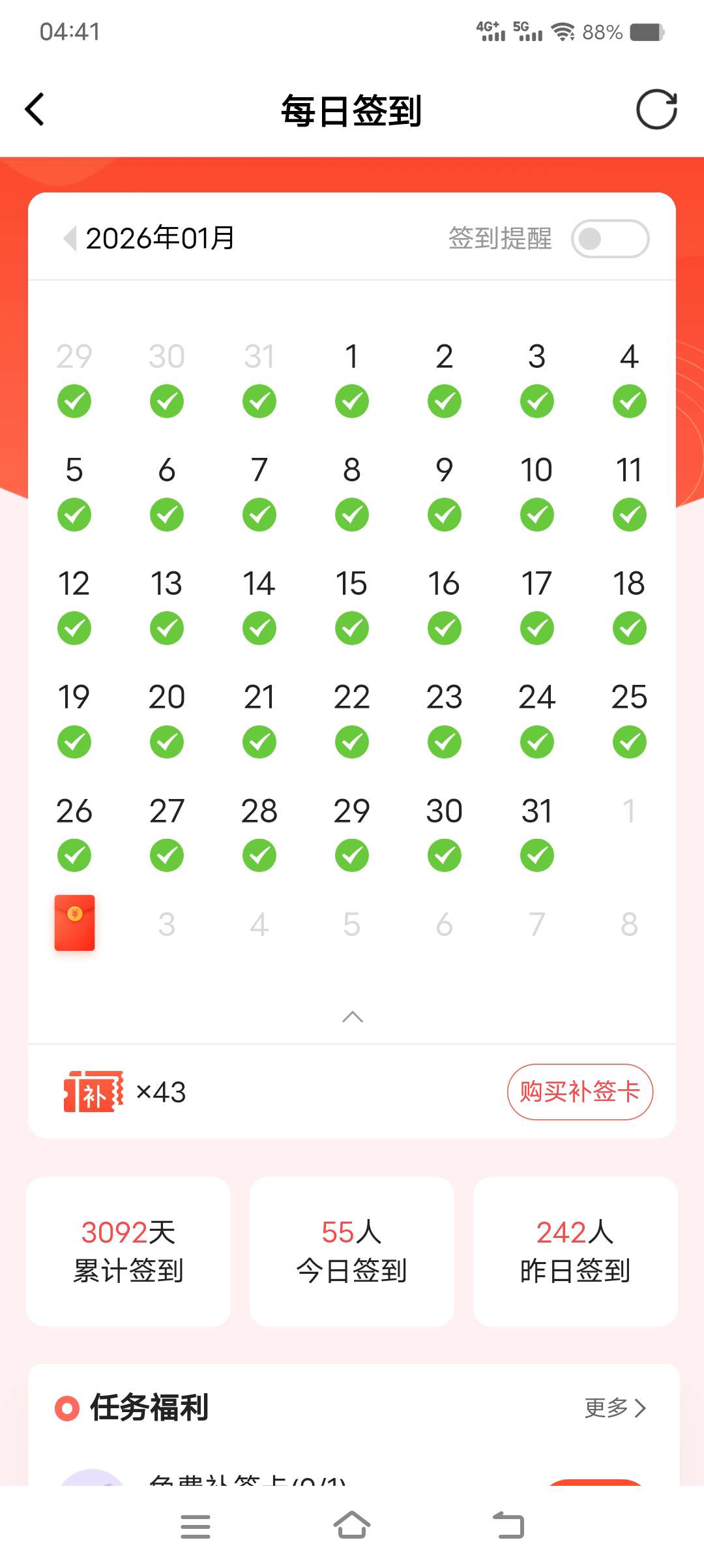The width and height of the screenshot is (704, 1568).
Task: Open the system recent apps menu
Action: 195,1526
